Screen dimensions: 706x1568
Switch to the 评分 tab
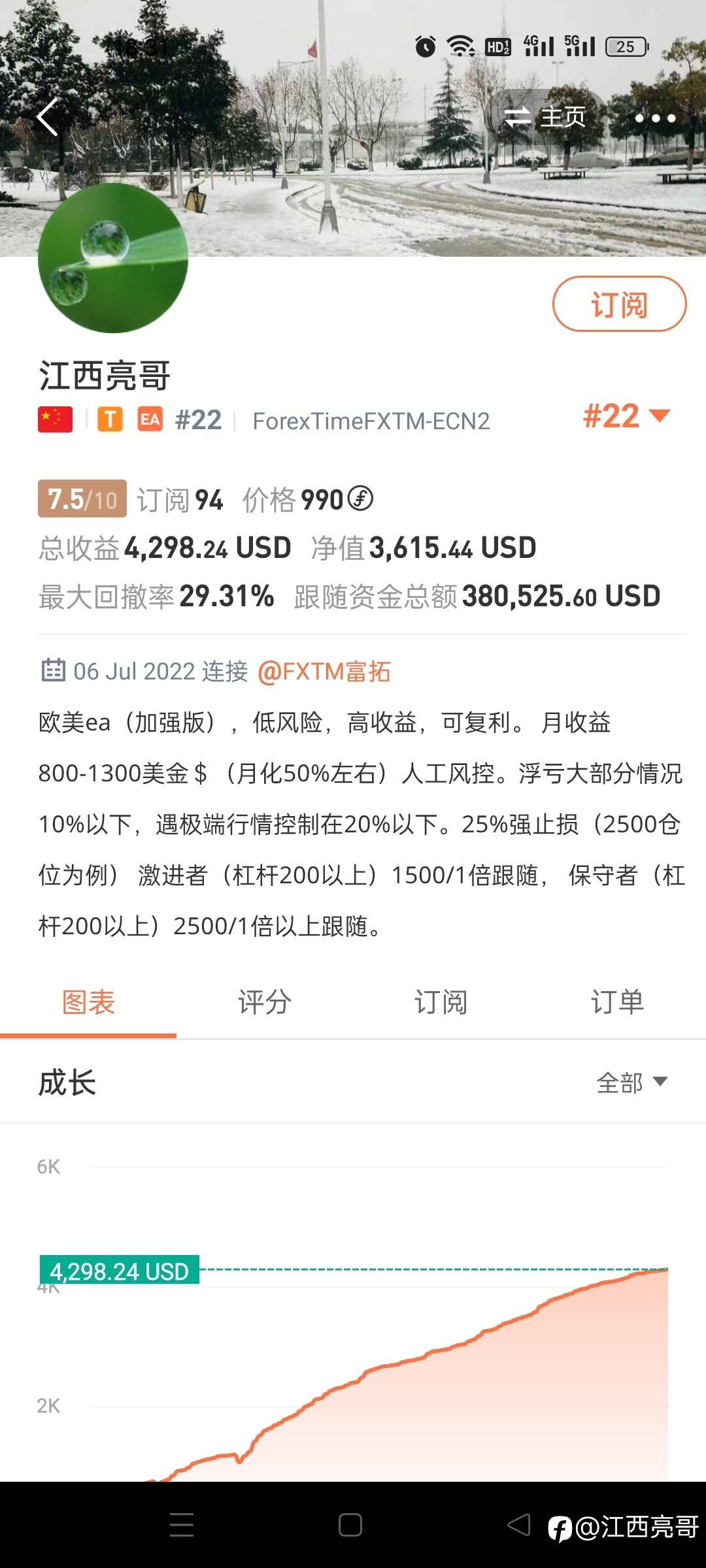pyautogui.click(x=264, y=1002)
